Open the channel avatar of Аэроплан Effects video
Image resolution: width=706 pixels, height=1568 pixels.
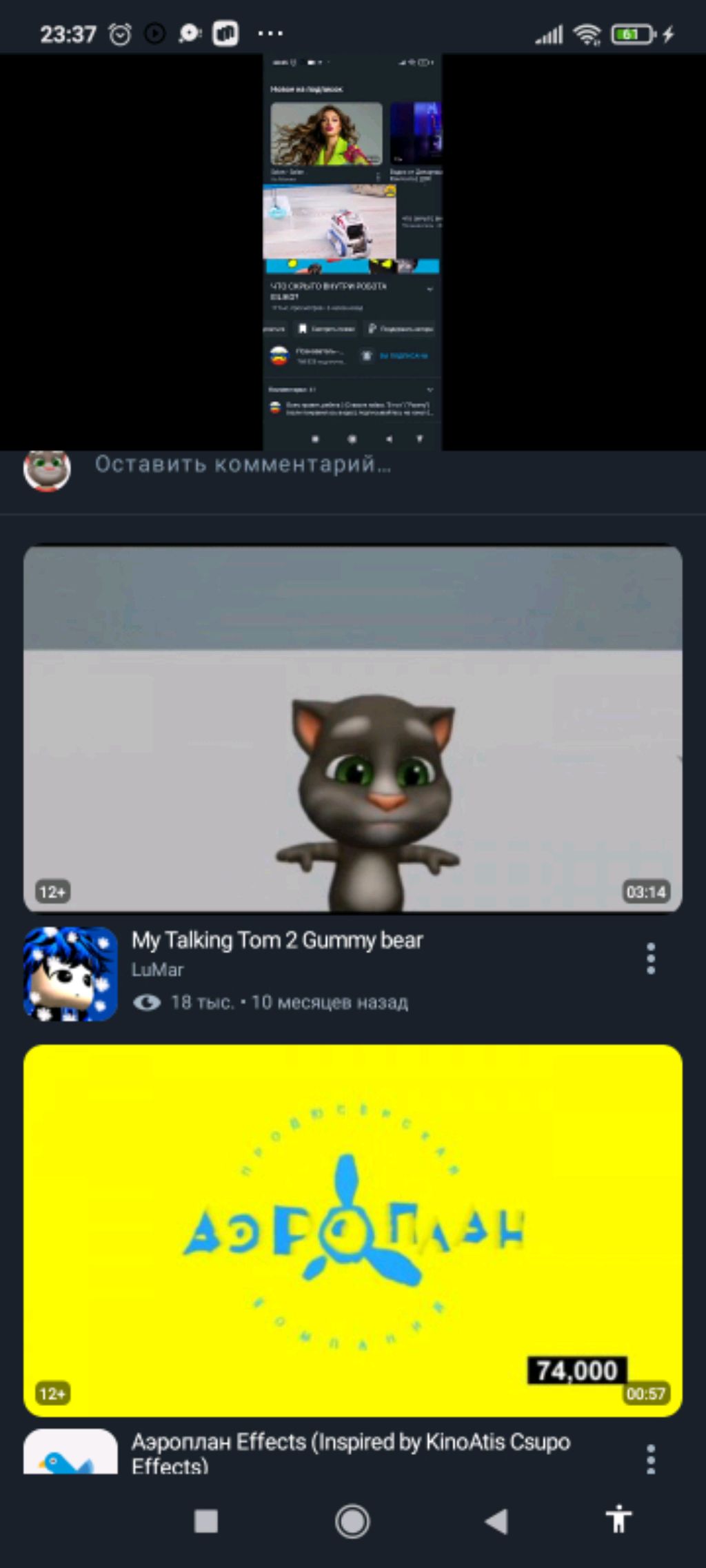point(70,1453)
